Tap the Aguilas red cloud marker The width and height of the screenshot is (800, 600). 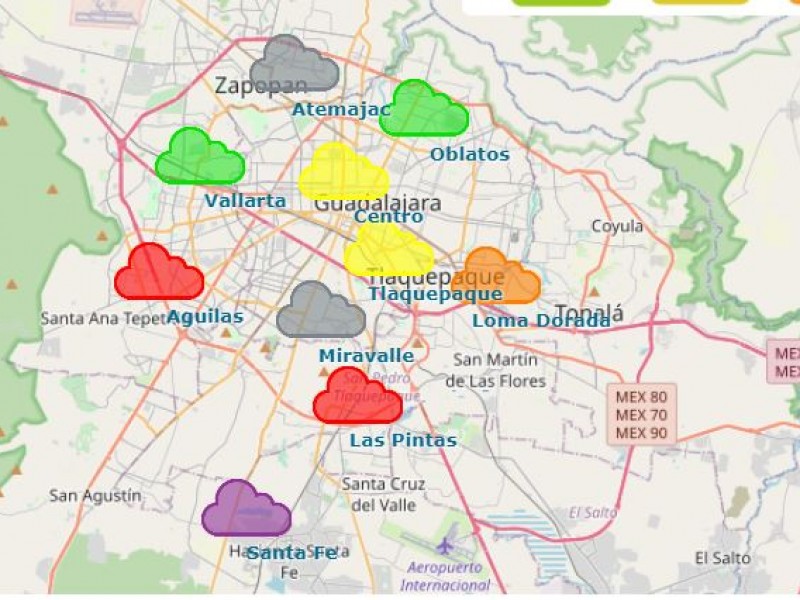(158, 274)
